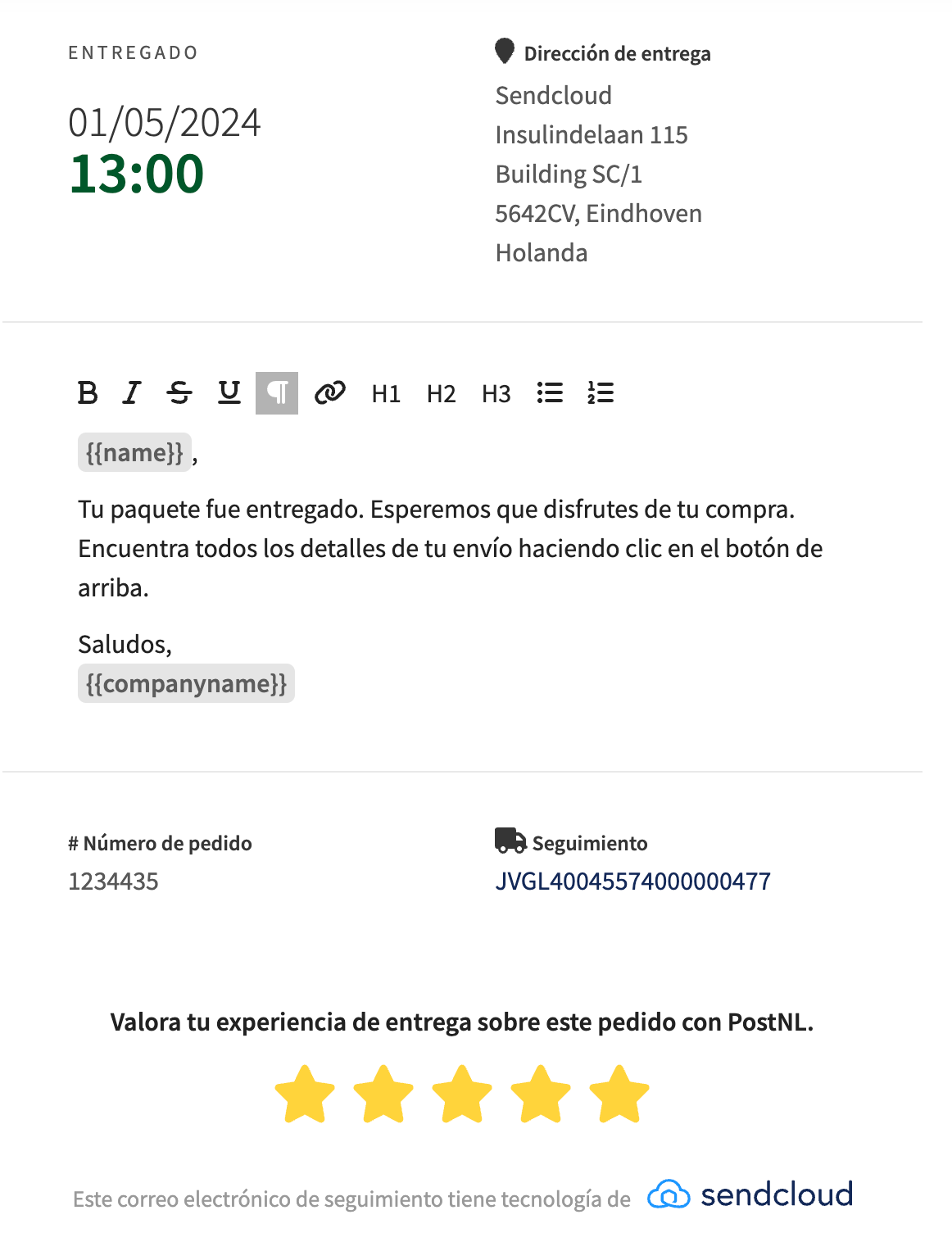Insert a link using the chain icon
This screenshot has width=952, height=1260.
click(x=329, y=393)
